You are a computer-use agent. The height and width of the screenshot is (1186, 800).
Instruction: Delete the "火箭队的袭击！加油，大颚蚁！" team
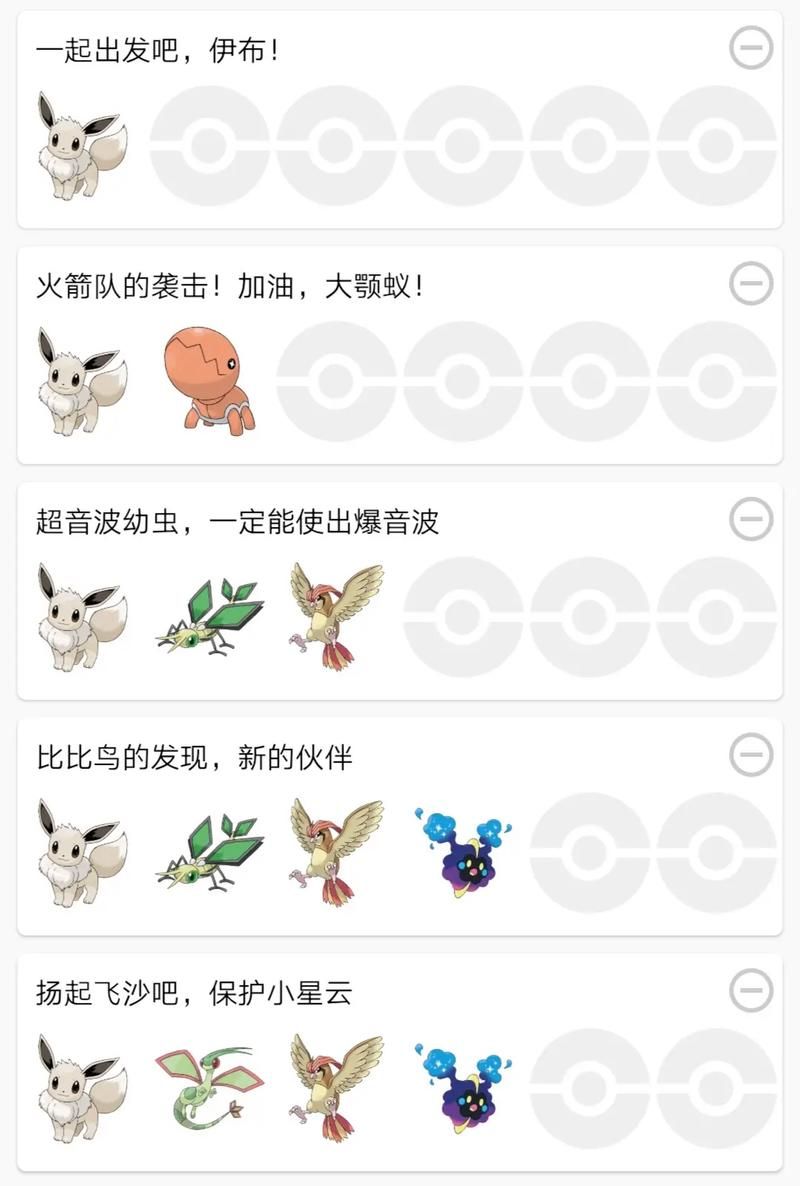tap(750, 284)
